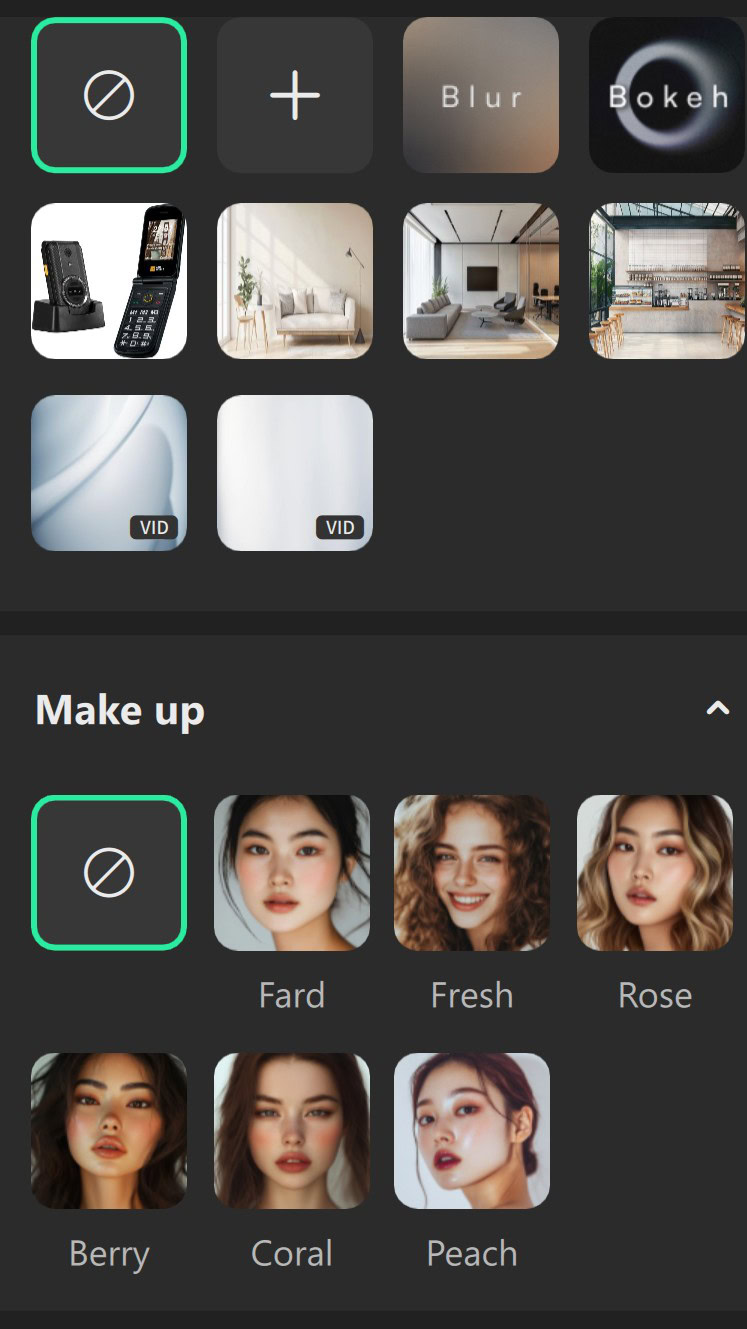Viewport: 747px width, 1329px height.
Task: Apply the Rose makeup
Action: [x=655, y=873]
